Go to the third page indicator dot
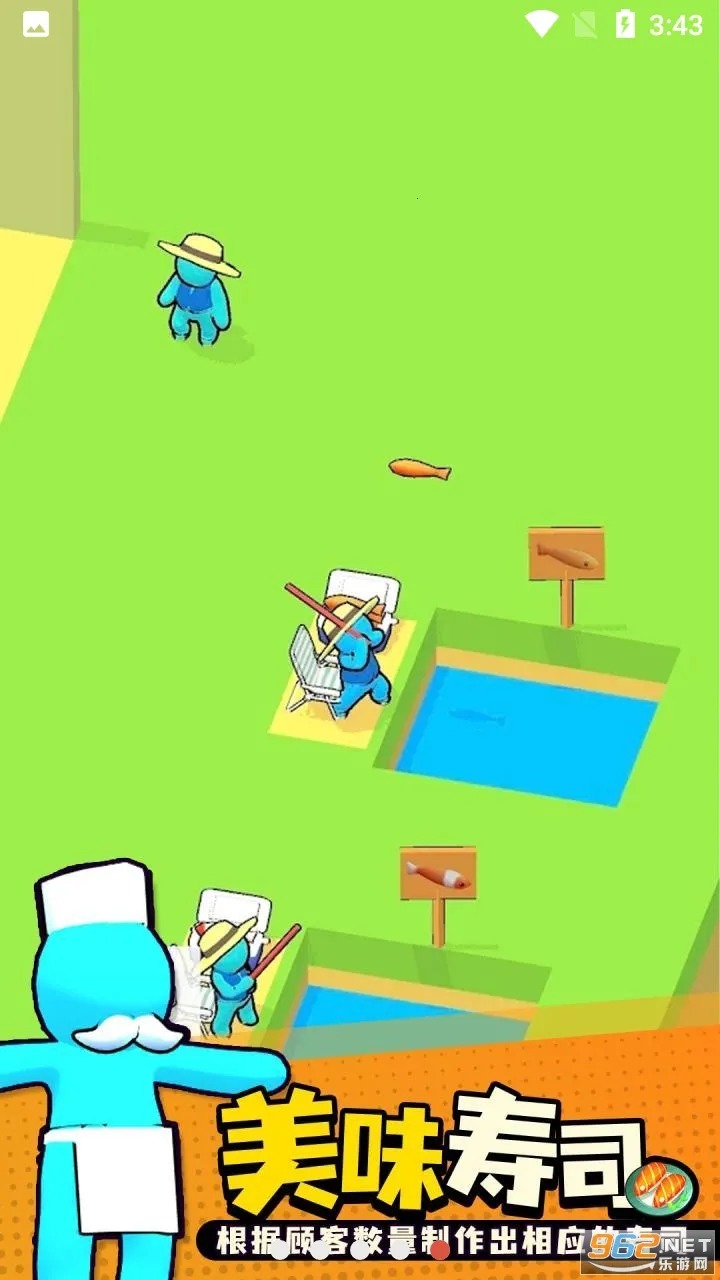This screenshot has width=720, height=1280. click(x=360, y=1249)
